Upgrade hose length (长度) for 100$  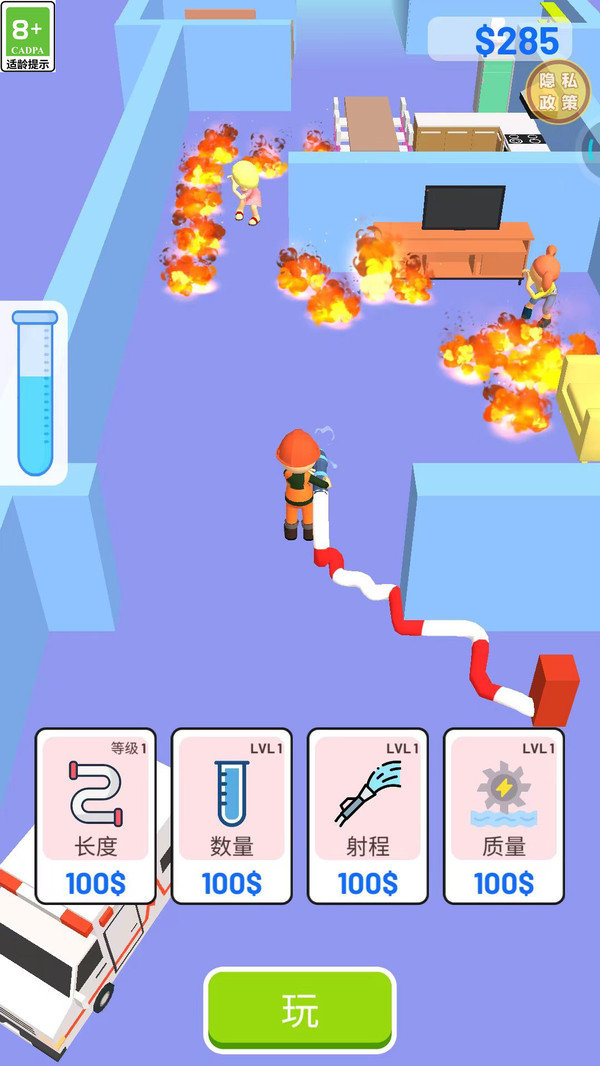(96, 815)
